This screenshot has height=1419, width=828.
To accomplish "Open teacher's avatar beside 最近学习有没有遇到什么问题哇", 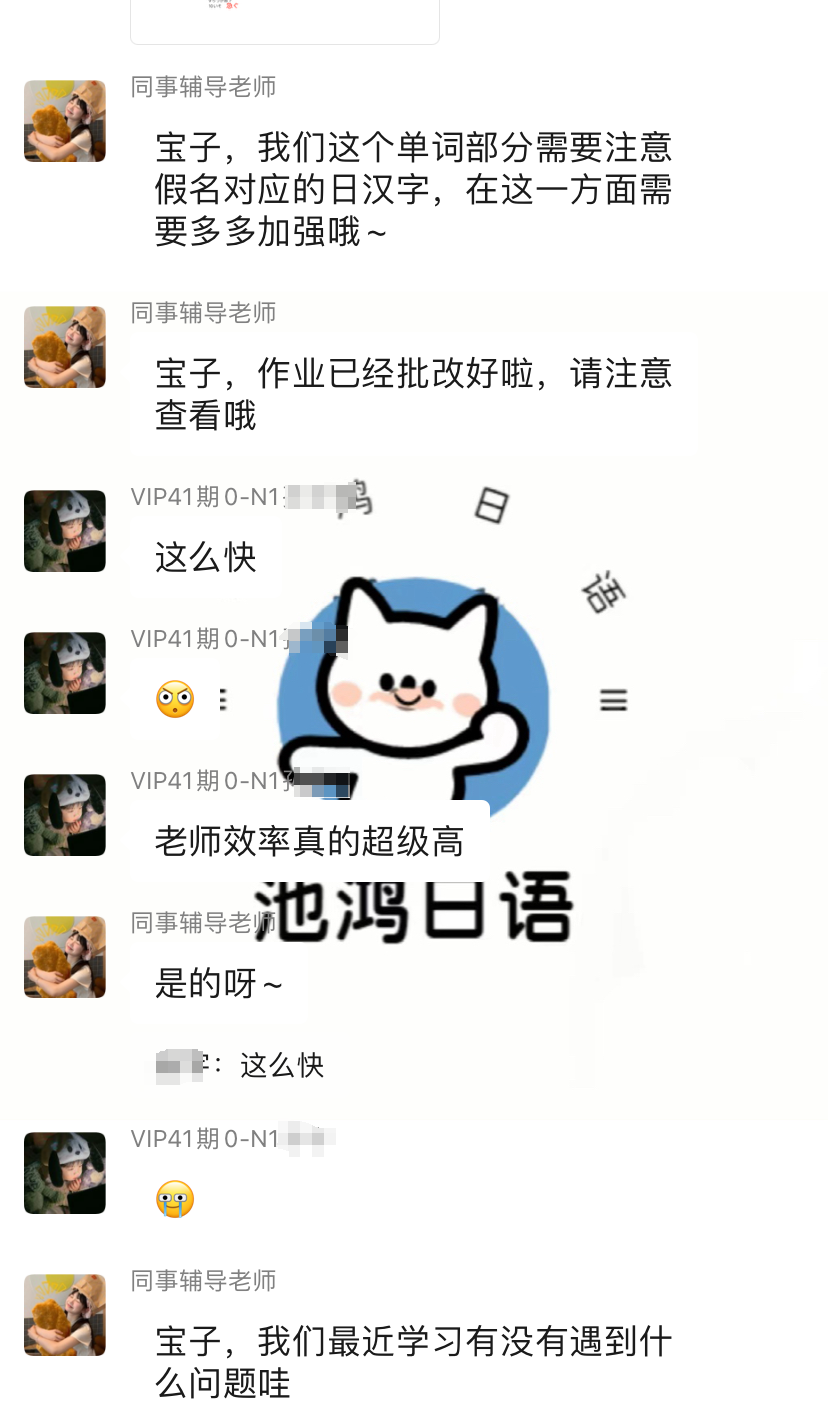I will [65, 1315].
